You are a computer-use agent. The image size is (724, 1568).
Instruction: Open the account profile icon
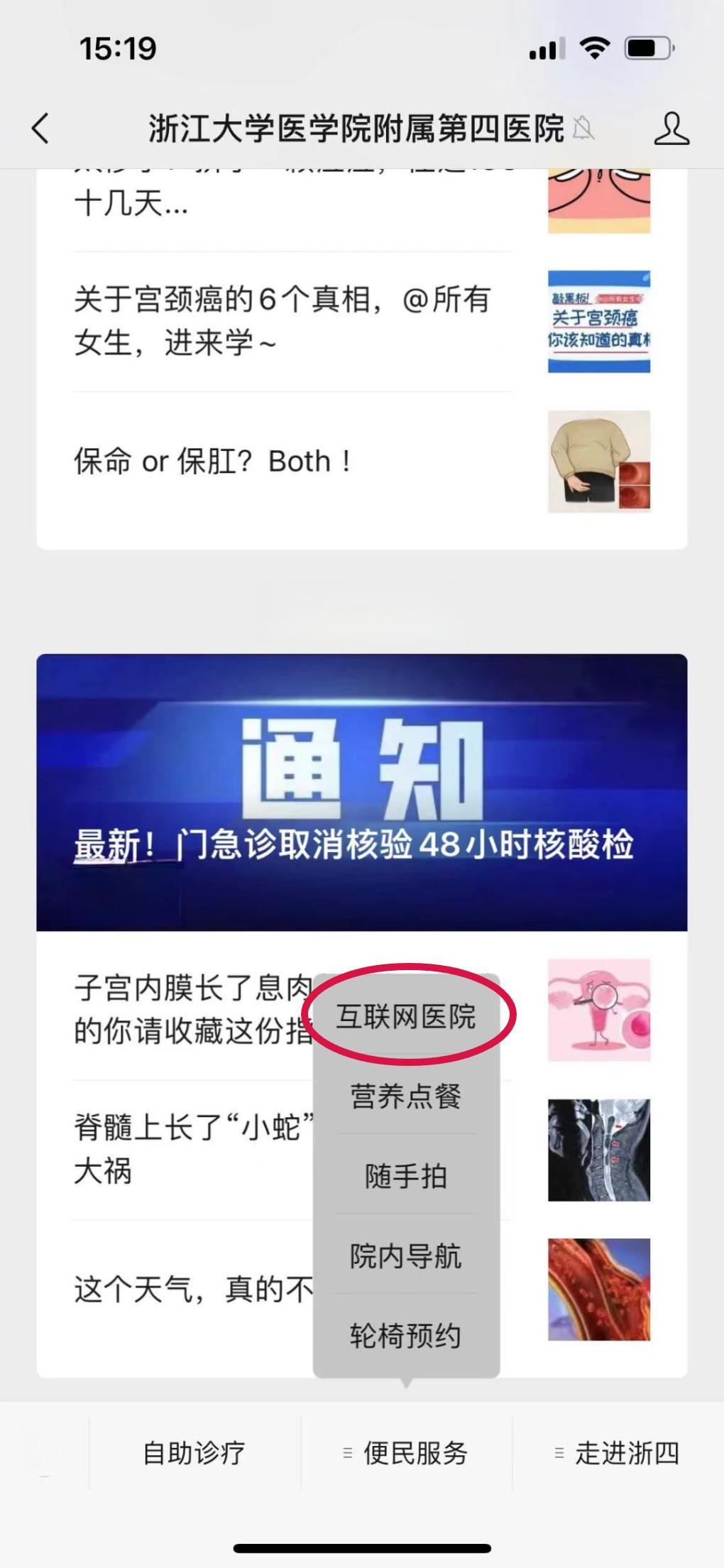point(671,129)
